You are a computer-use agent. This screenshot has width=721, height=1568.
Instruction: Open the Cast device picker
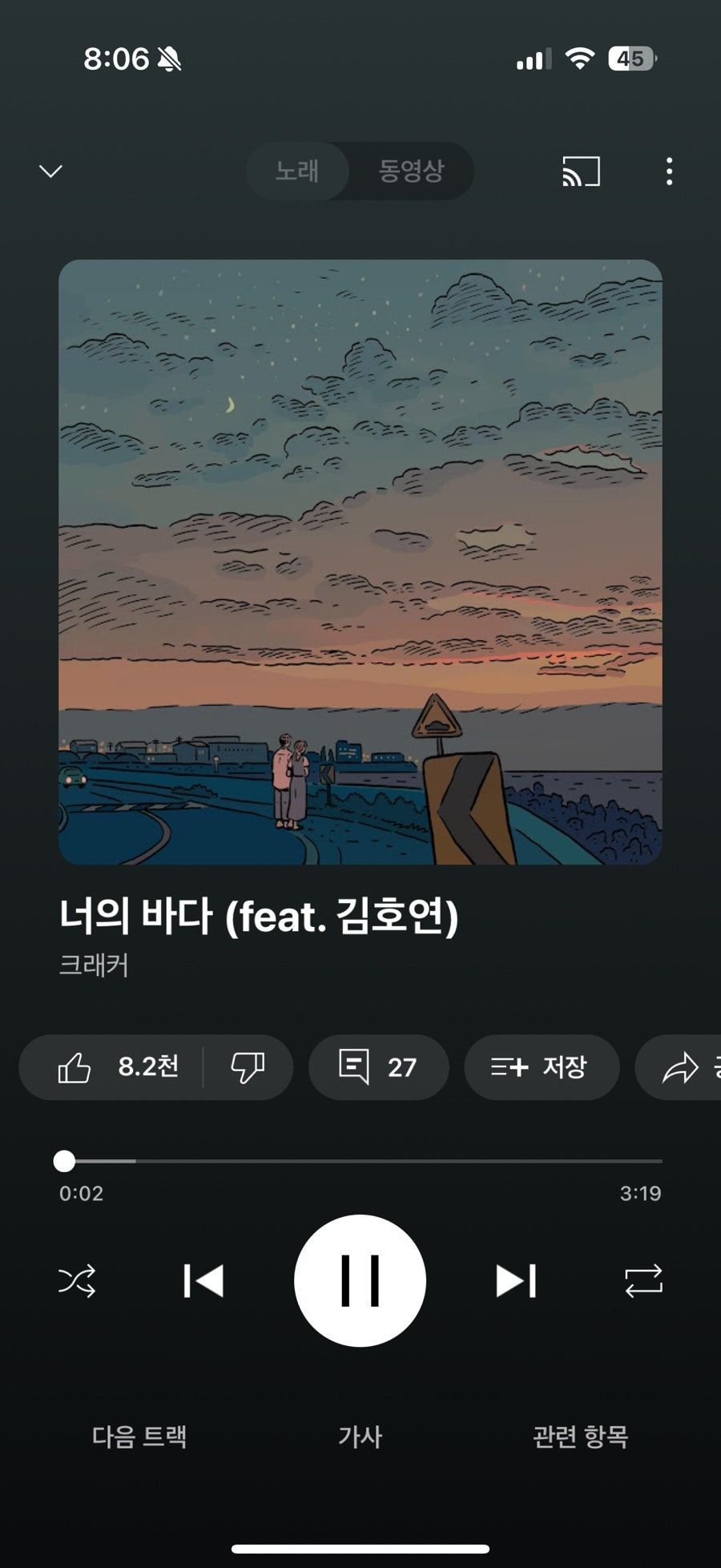coord(580,171)
